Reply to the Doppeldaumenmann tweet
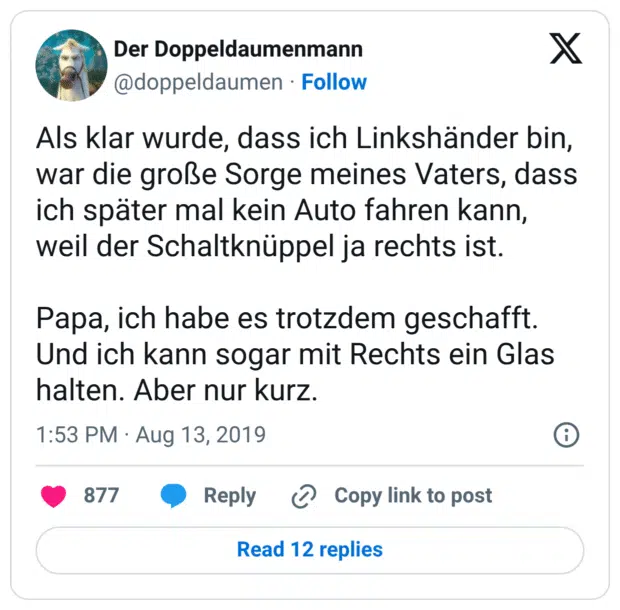This screenshot has width=620, height=610. (209, 495)
